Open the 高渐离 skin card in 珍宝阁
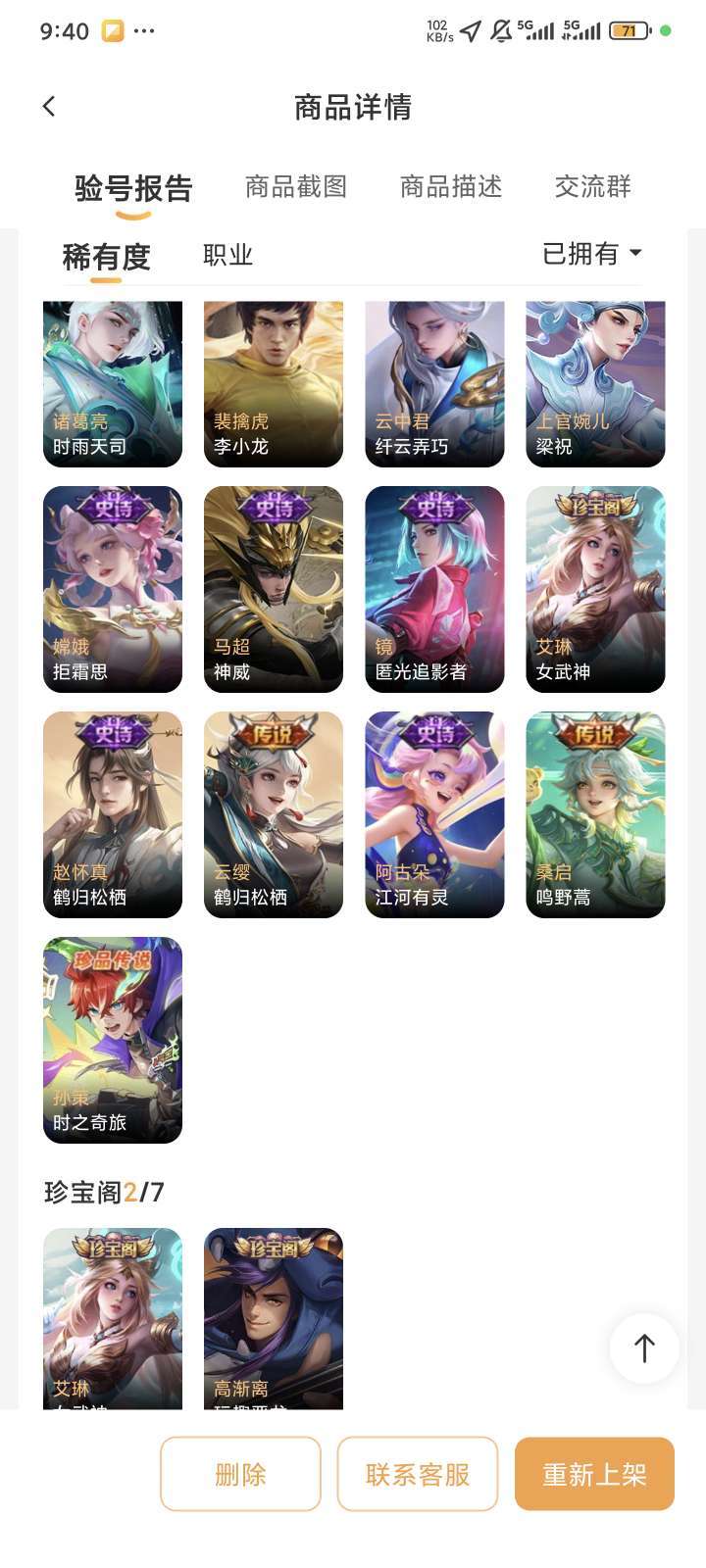706x1568 pixels. click(274, 1318)
